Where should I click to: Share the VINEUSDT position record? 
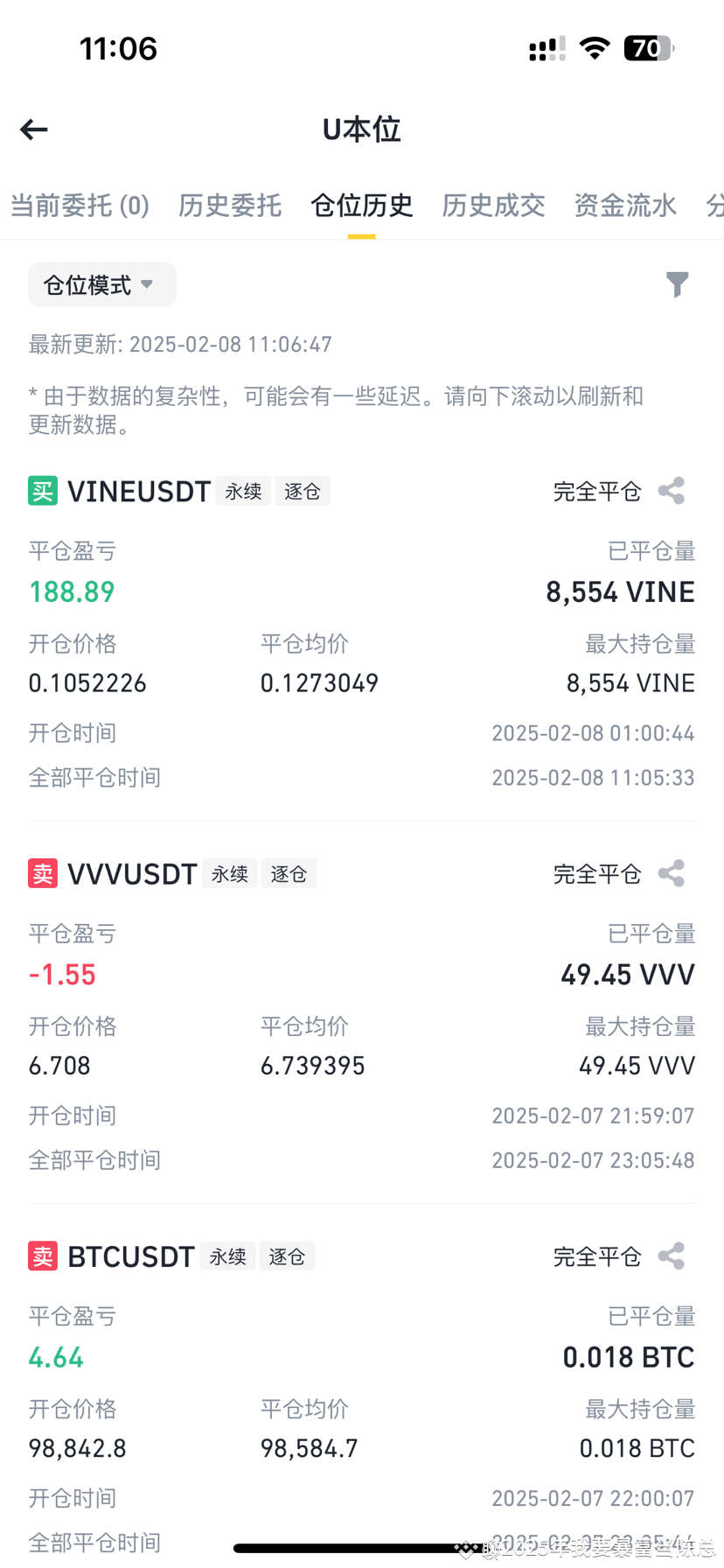click(x=671, y=490)
